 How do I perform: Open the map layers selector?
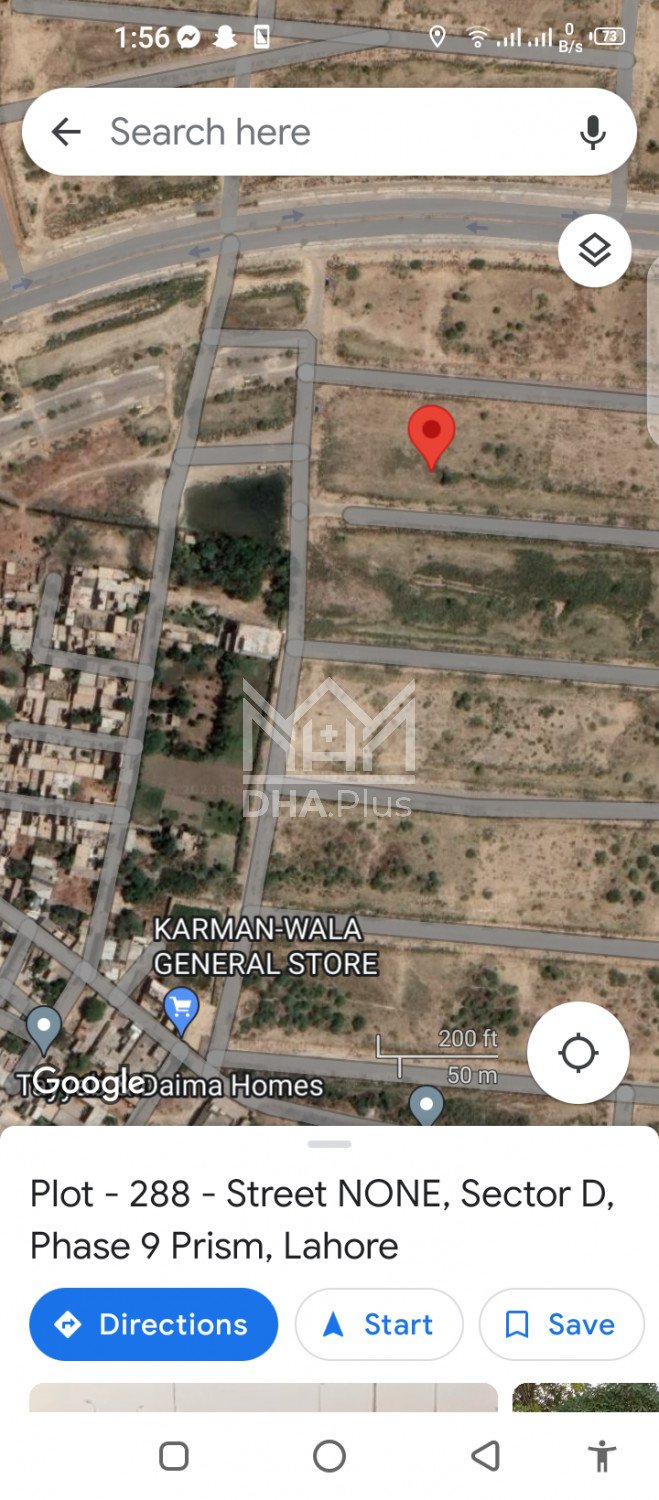[x=594, y=251]
